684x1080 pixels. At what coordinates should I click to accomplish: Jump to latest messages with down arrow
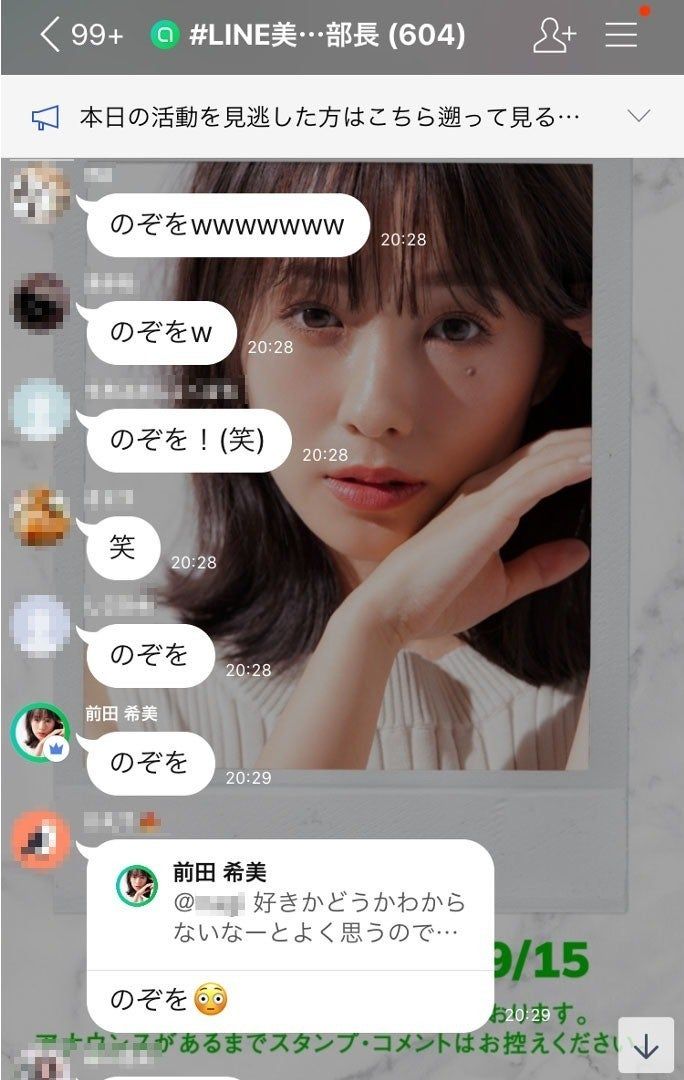pos(646,1046)
